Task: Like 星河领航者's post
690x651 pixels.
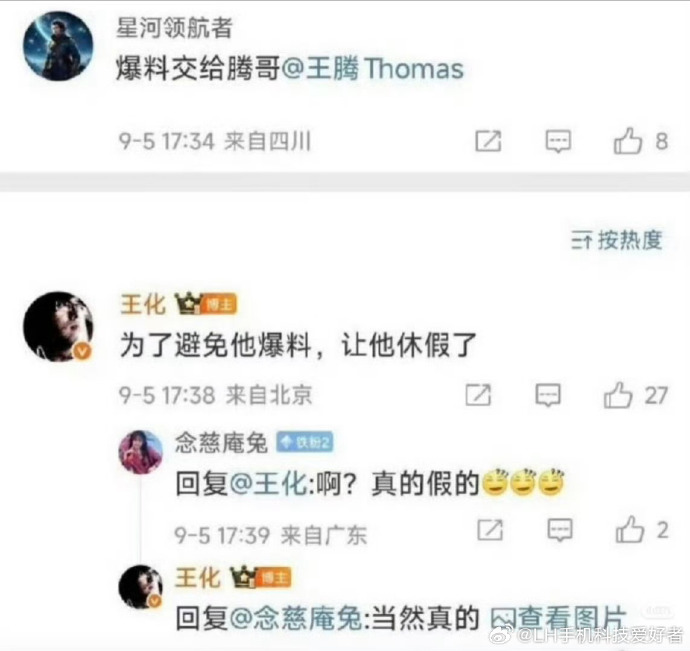Action: pyautogui.click(x=628, y=142)
